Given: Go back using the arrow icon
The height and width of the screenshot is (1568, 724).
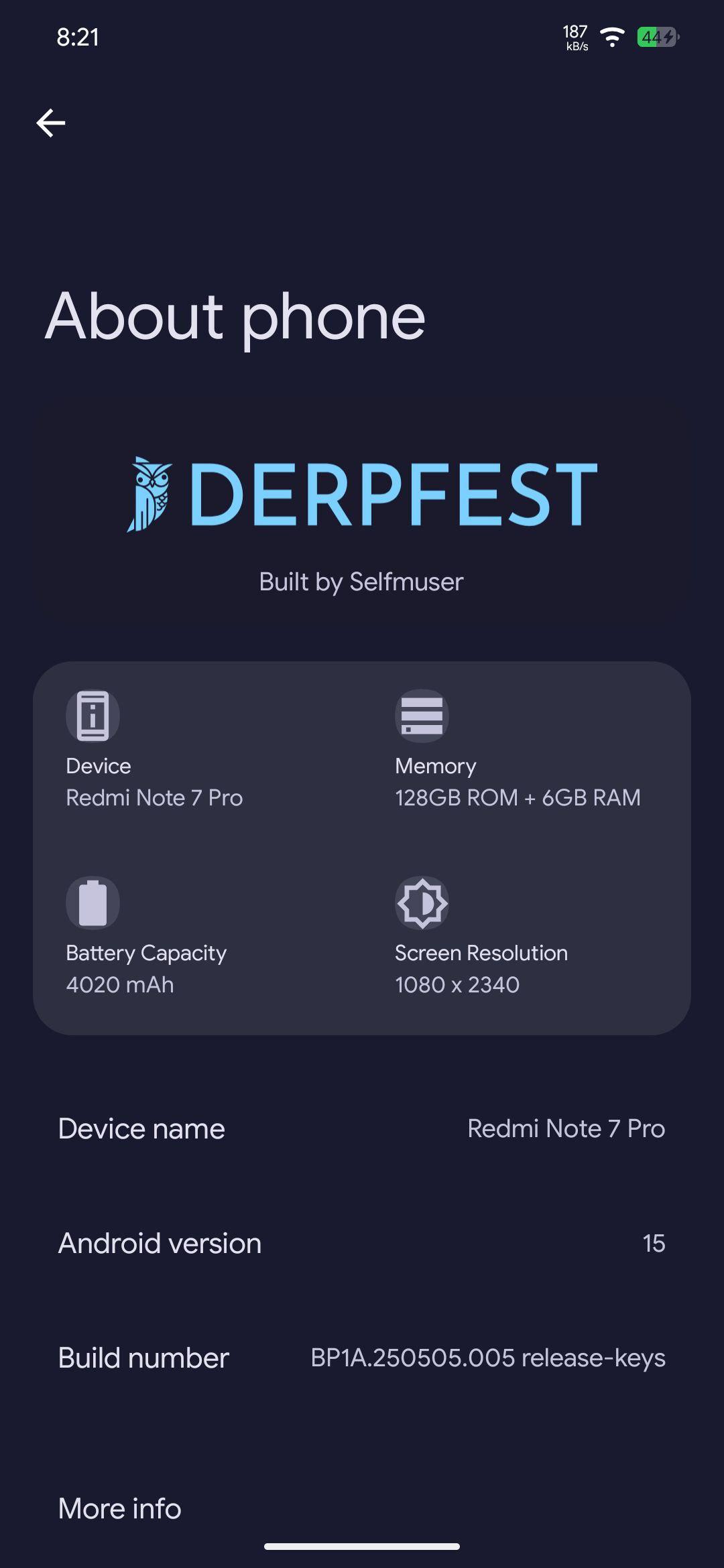Looking at the screenshot, I should click(51, 123).
